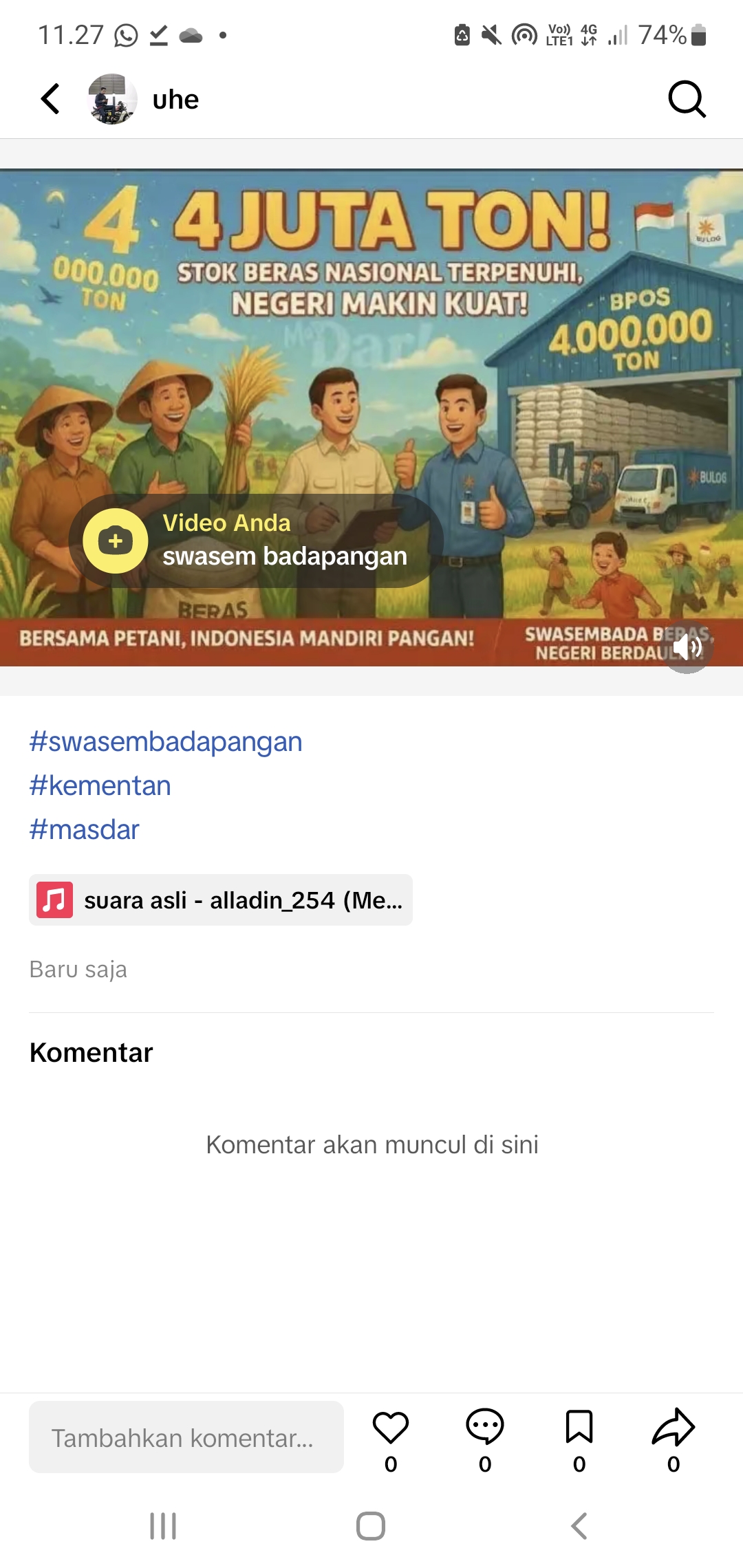This screenshot has height=1568, width=743.
Task: Share this video with the arrow icon
Action: pos(674,1427)
